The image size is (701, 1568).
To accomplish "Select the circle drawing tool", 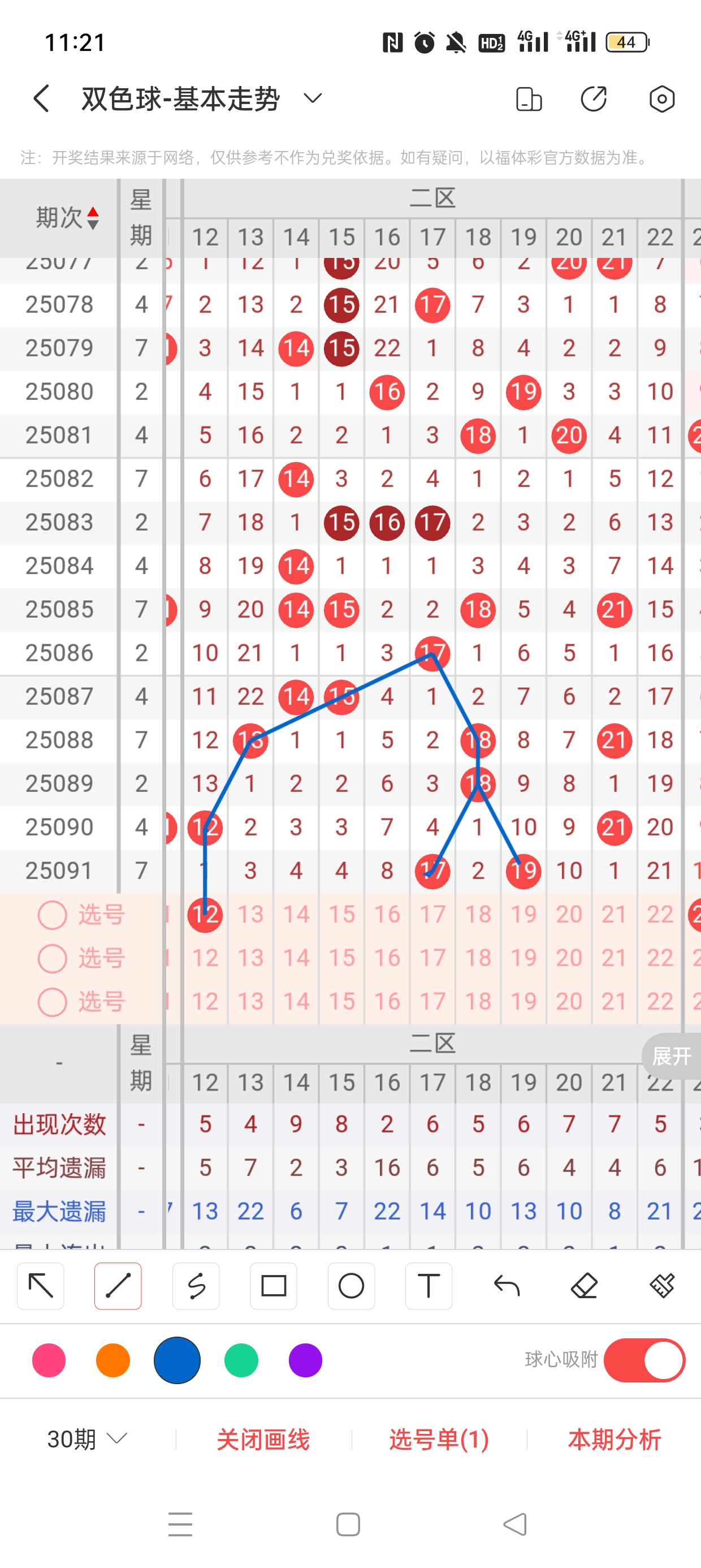I will [x=351, y=1286].
